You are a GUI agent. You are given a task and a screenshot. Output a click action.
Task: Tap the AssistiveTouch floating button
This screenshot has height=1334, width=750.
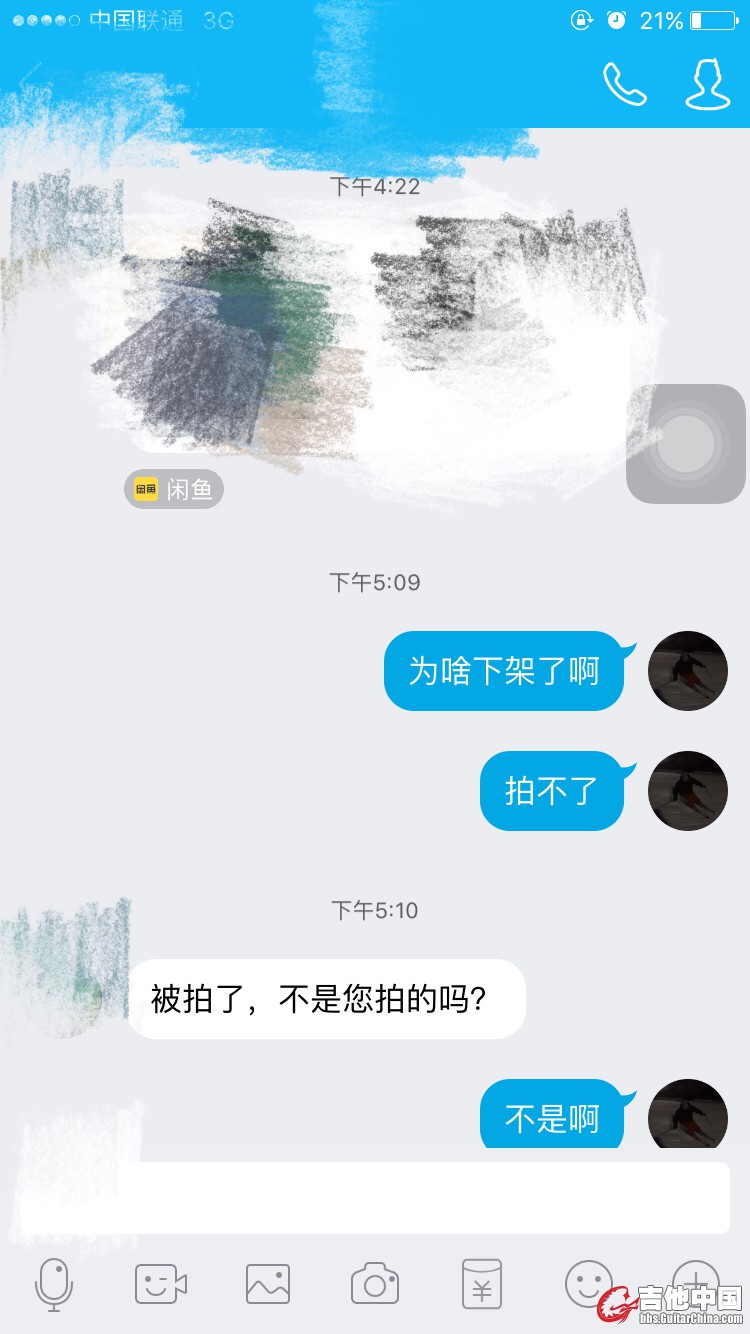click(x=686, y=443)
